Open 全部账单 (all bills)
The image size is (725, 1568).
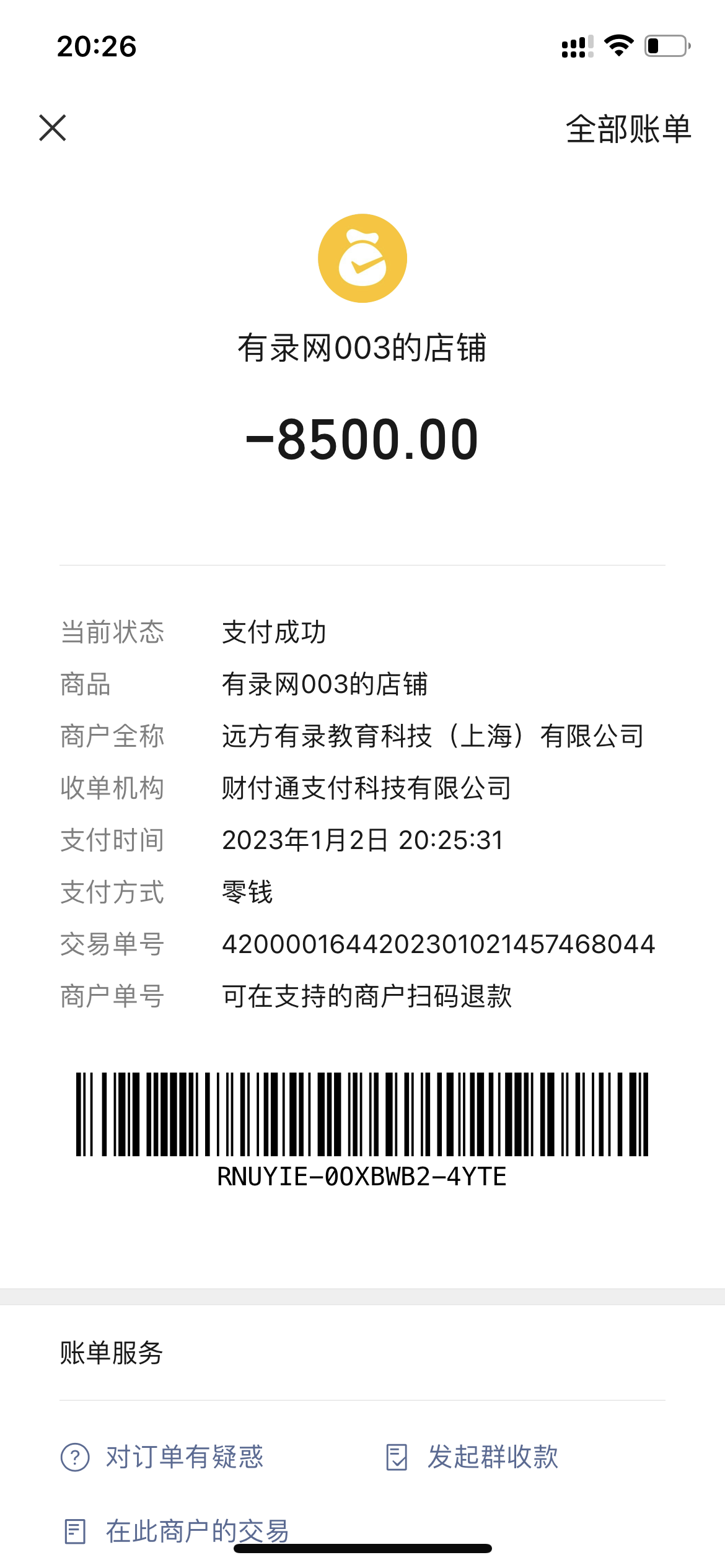click(x=628, y=129)
